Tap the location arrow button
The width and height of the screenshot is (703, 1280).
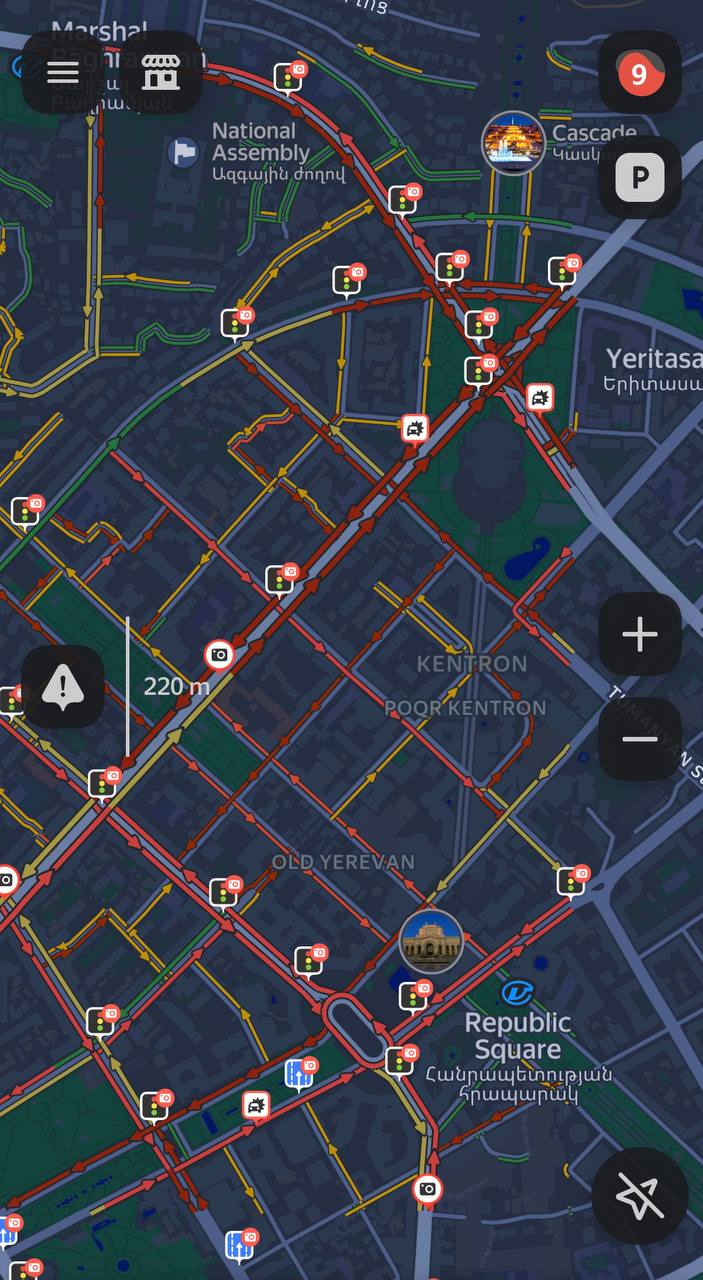coord(639,1195)
